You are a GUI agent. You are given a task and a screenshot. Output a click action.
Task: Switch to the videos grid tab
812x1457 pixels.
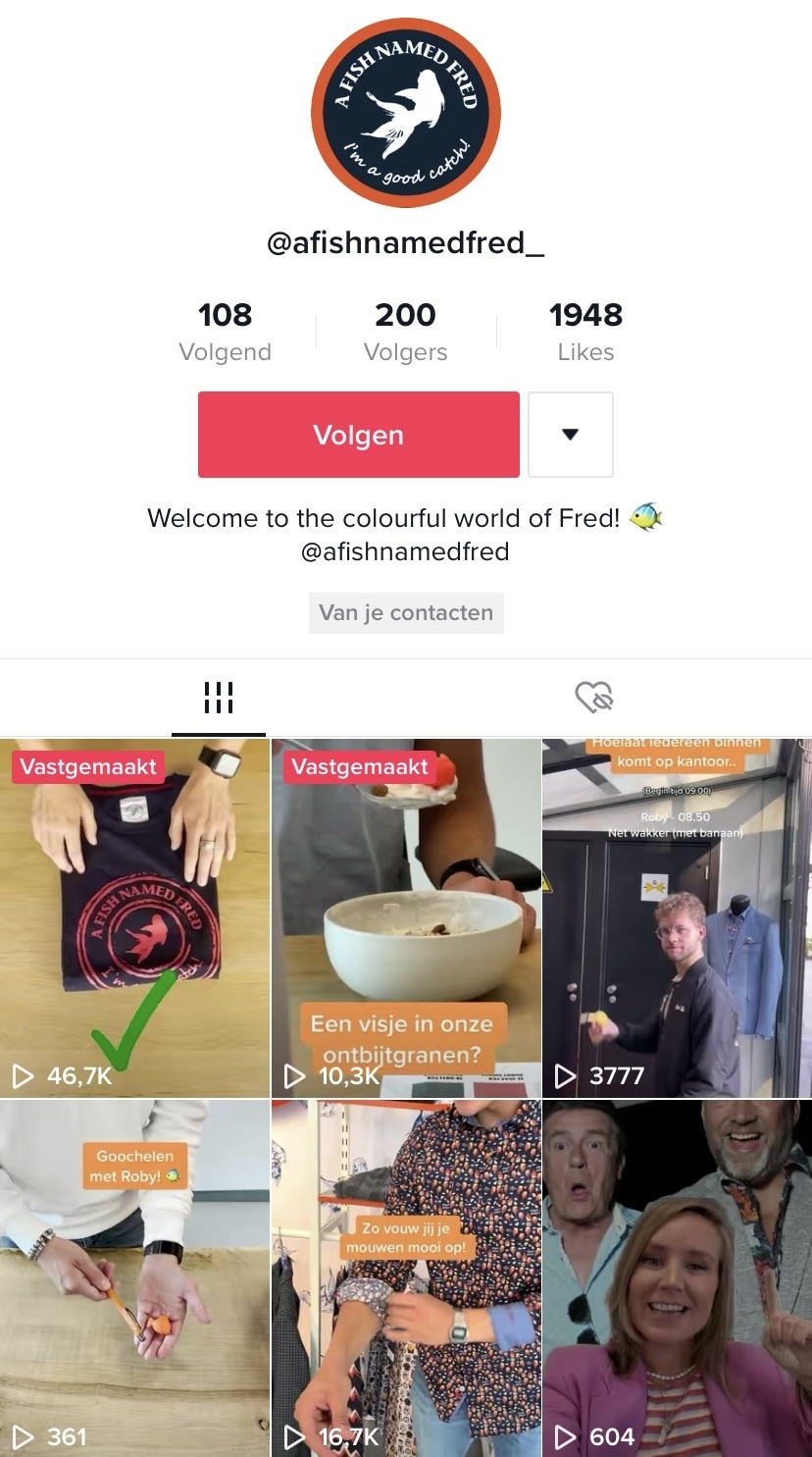click(x=218, y=698)
